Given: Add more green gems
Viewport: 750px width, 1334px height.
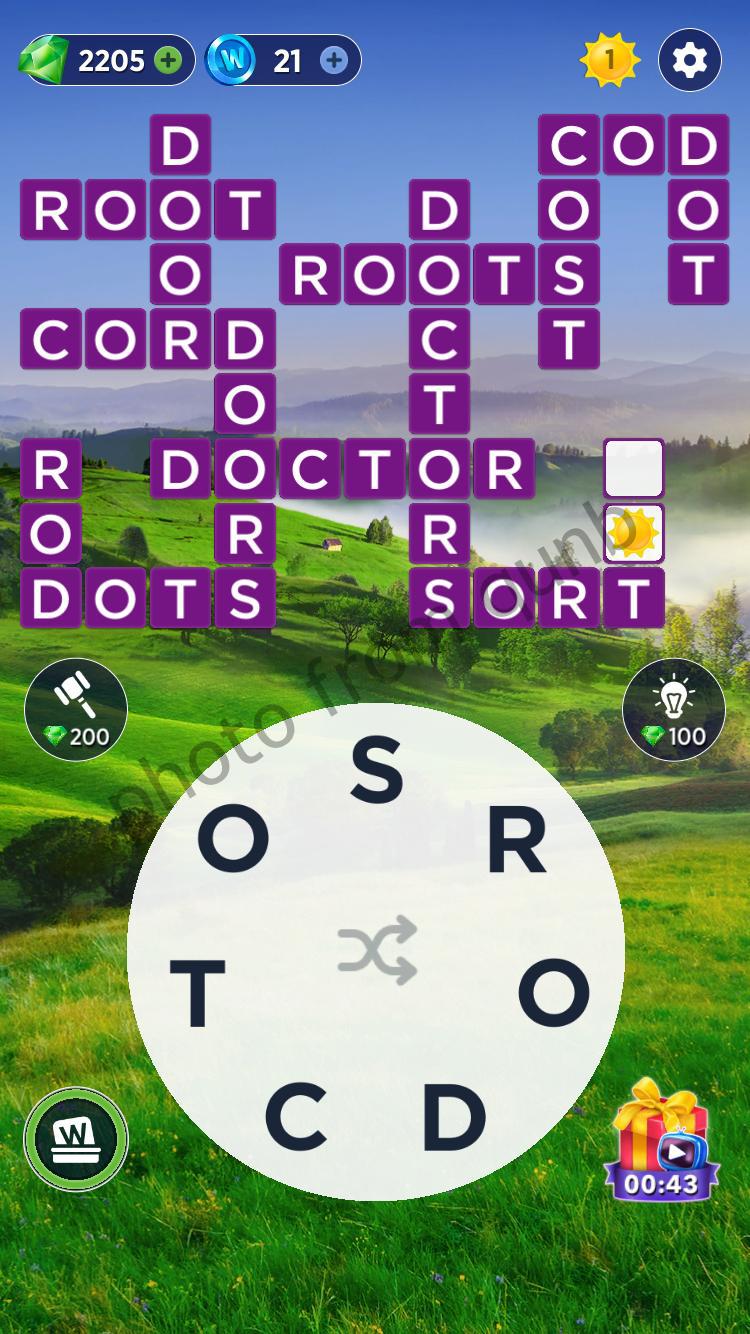Looking at the screenshot, I should [169, 61].
